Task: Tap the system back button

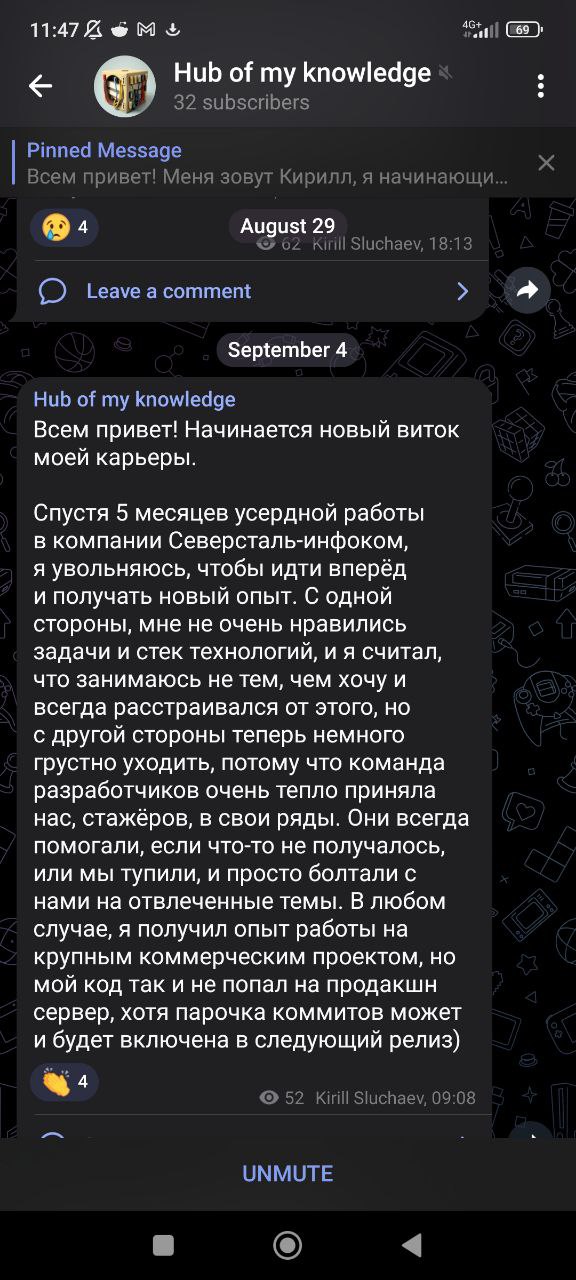Action: coord(411,1244)
